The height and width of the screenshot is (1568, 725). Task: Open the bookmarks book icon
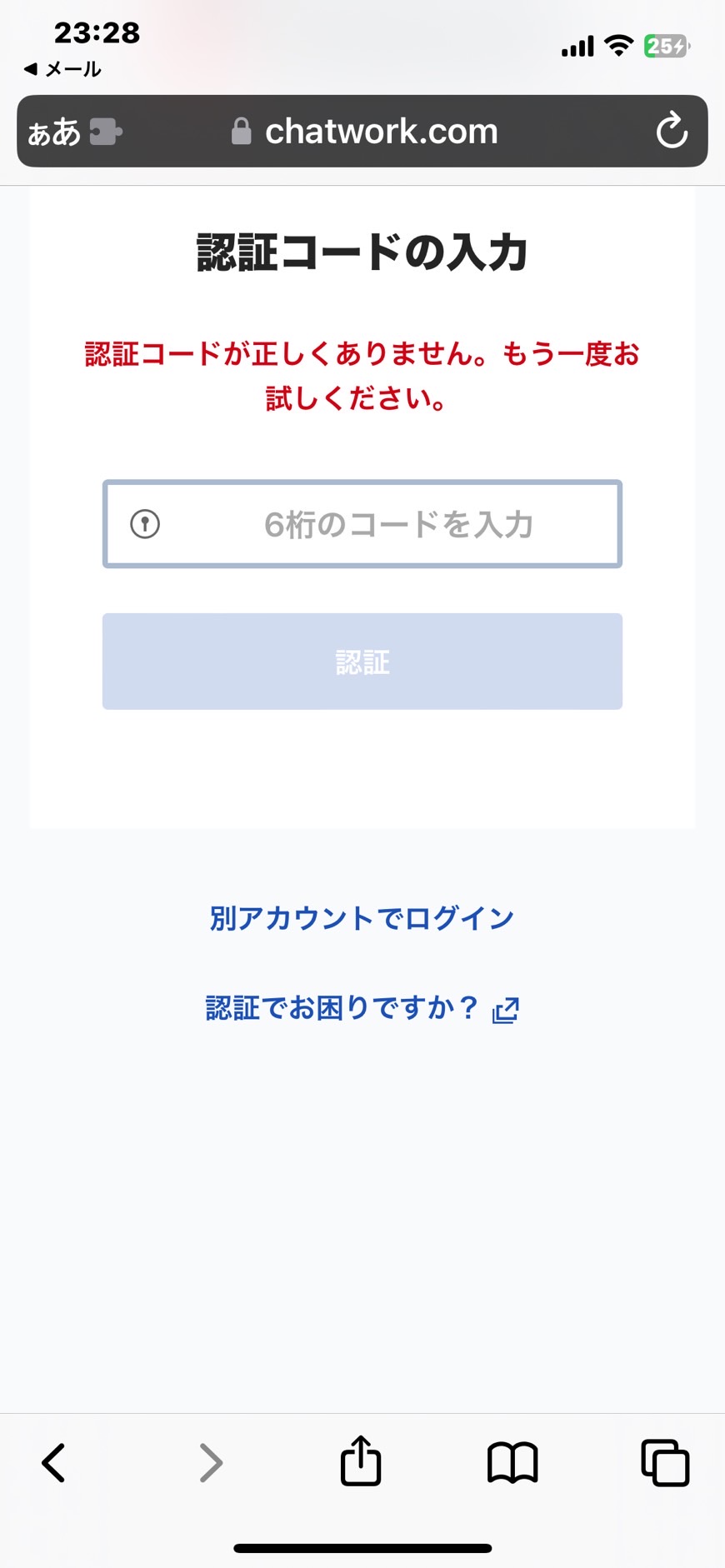point(512,1463)
